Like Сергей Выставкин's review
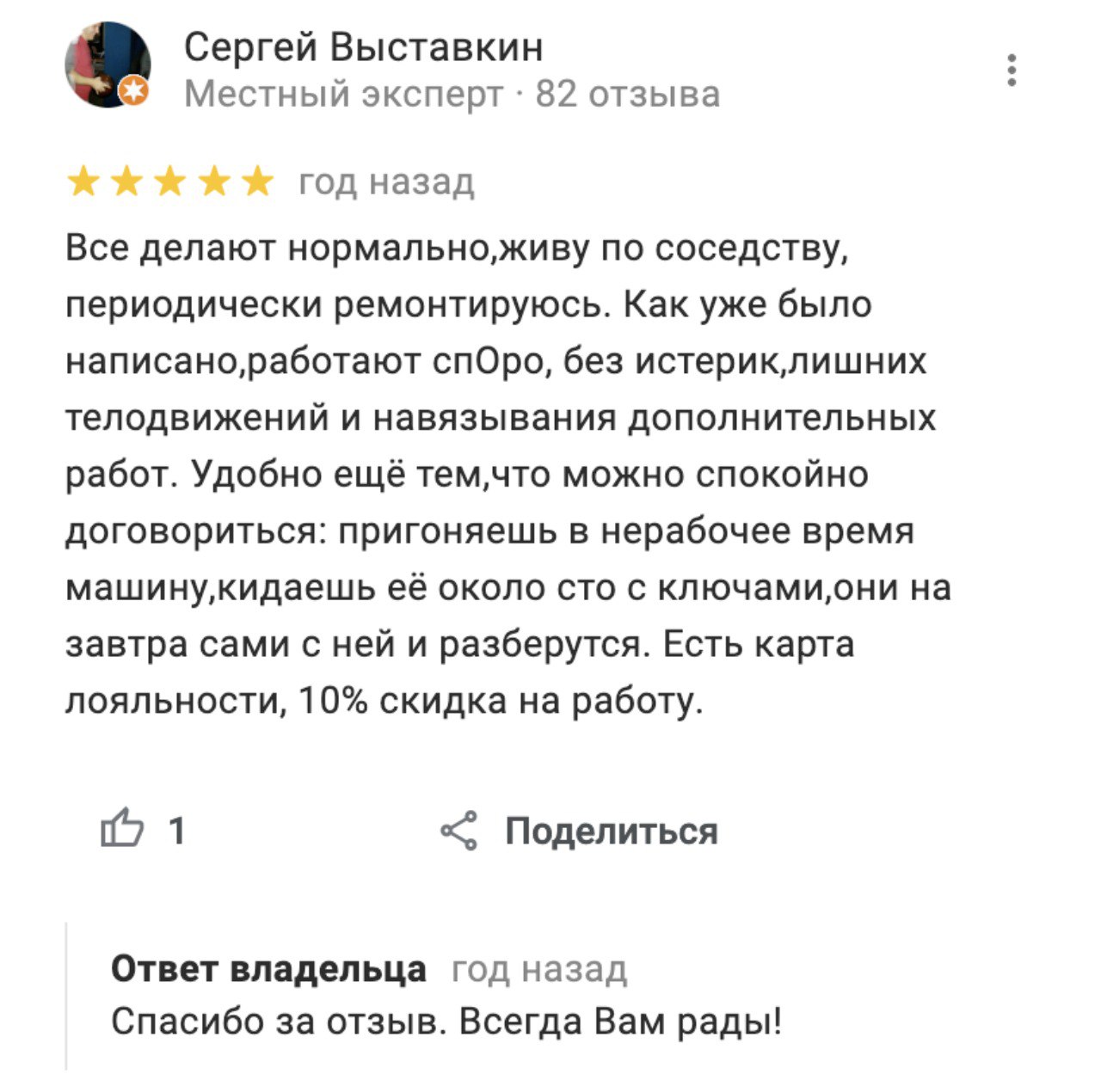Screen dimensions: 1101x1092 tap(122, 830)
